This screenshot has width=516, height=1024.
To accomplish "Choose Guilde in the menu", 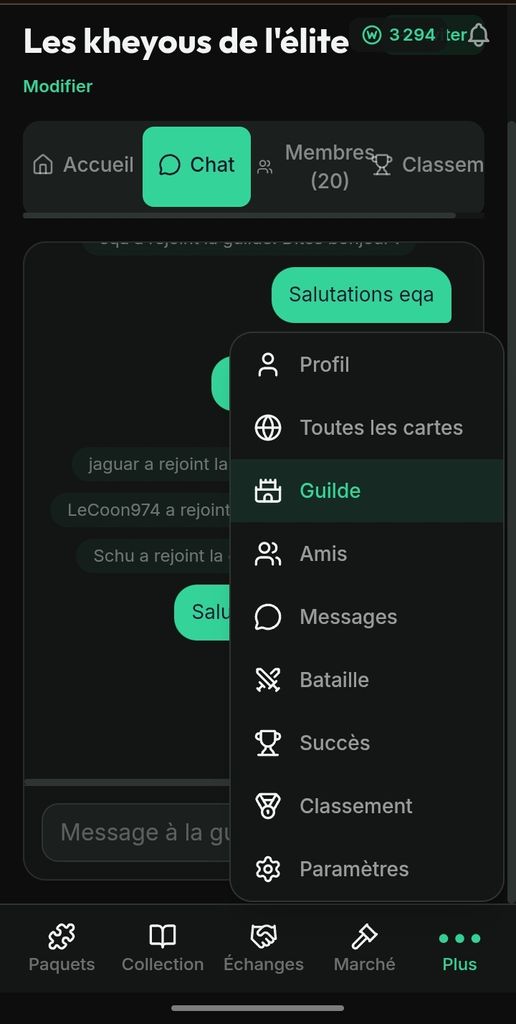I will (367, 490).
